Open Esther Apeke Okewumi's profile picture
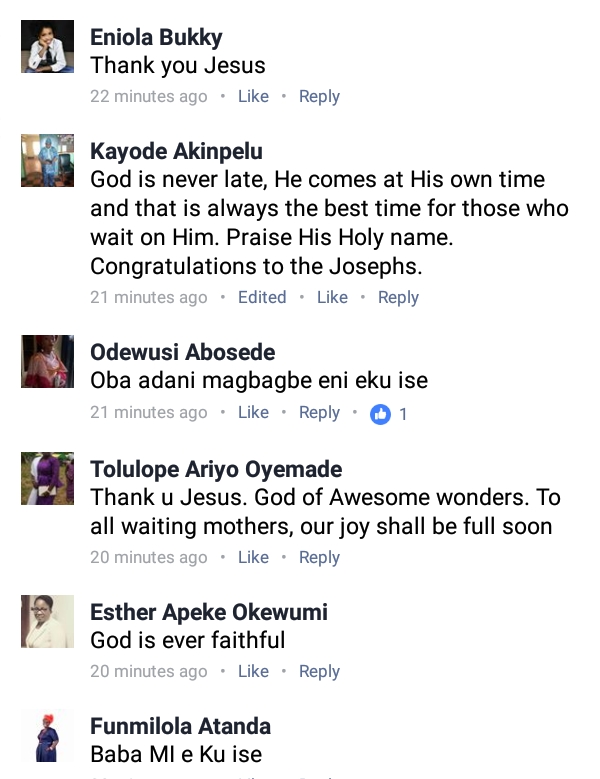Viewport: 600px width, 779px height. click(48, 621)
